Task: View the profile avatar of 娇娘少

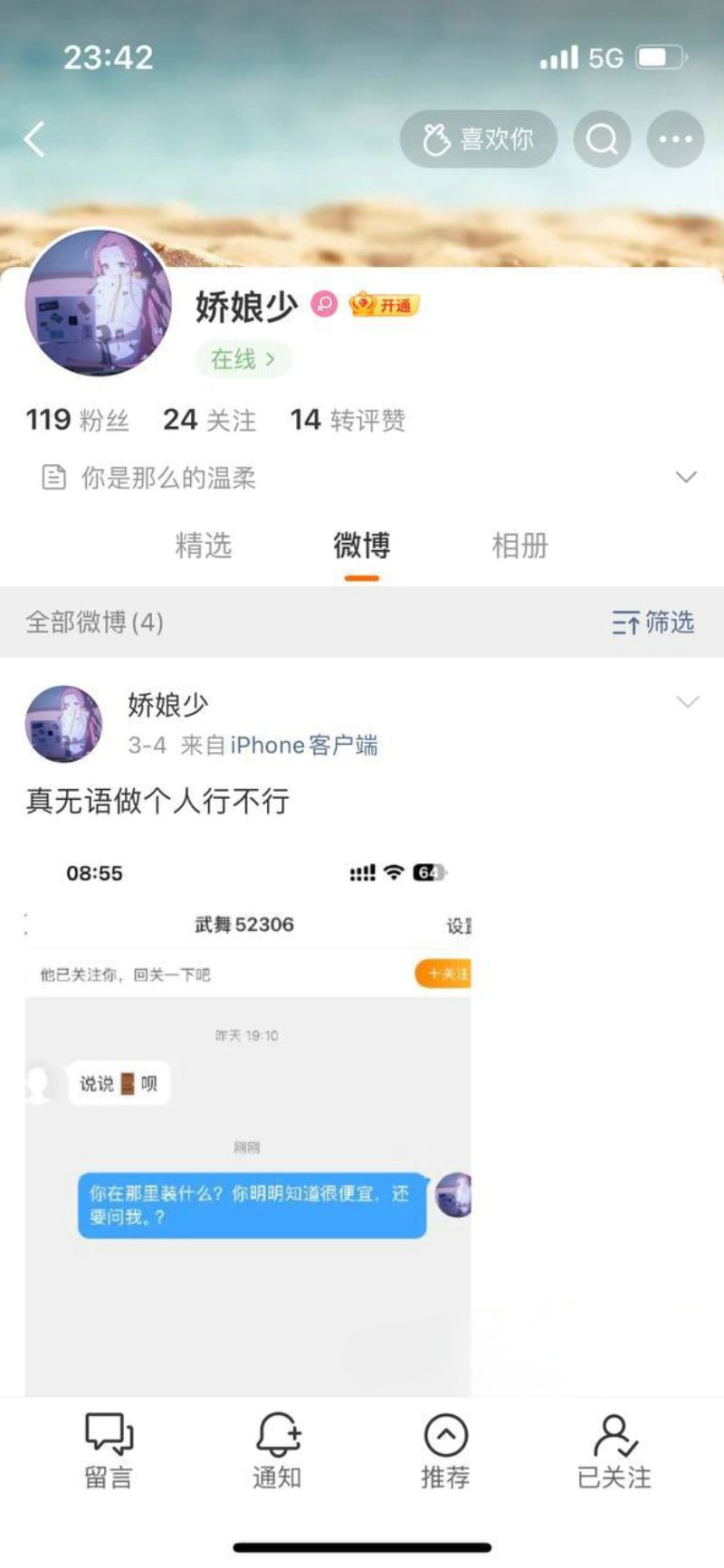Action: coord(99,302)
